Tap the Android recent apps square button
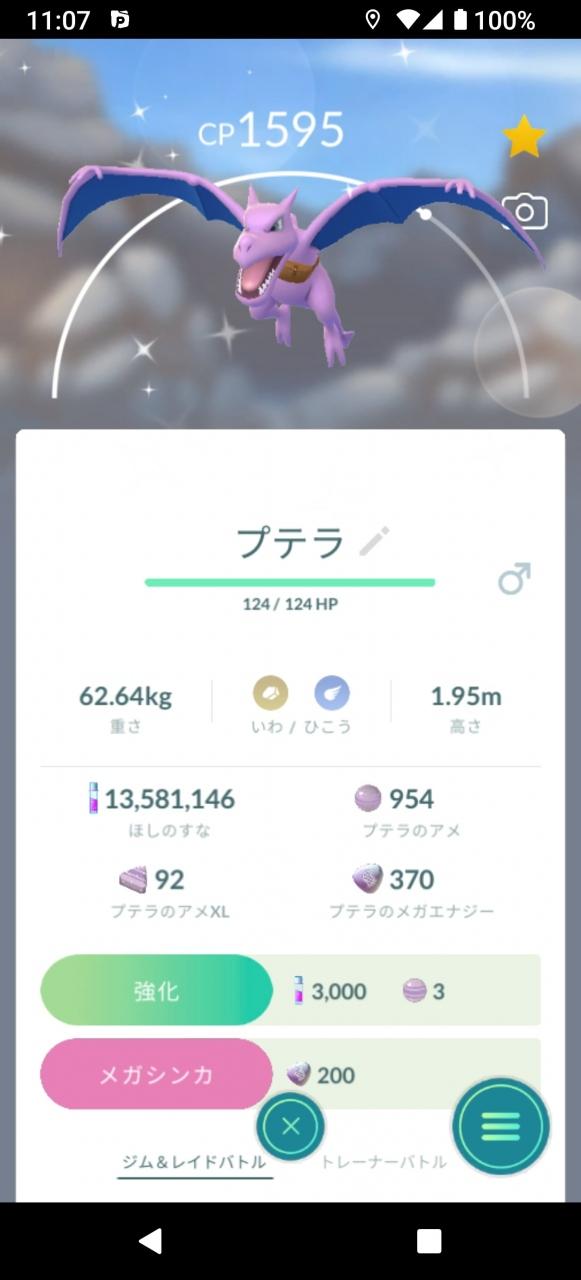 pyautogui.click(x=429, y=1241)
